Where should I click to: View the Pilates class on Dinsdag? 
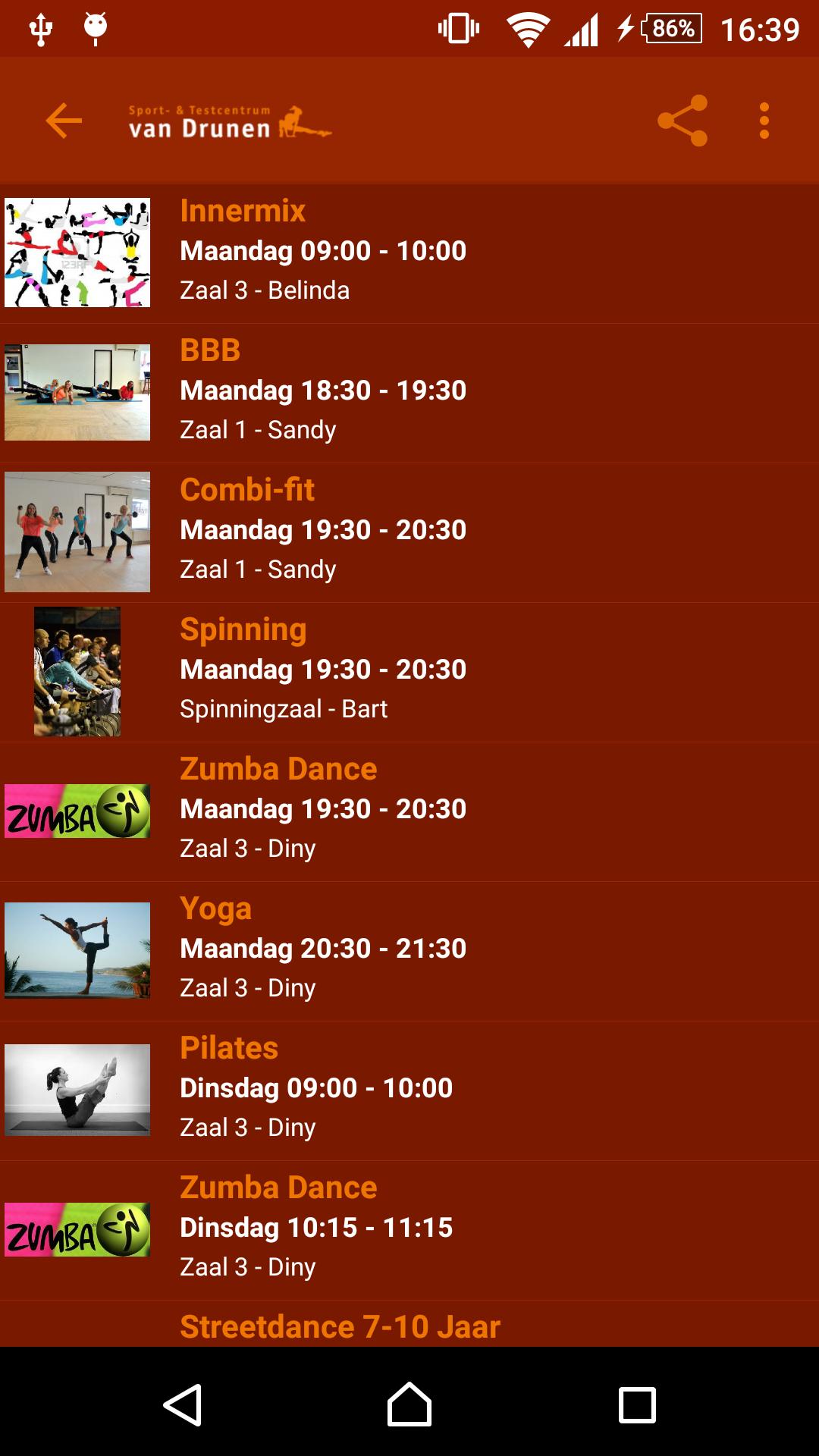pos(409,1090)
